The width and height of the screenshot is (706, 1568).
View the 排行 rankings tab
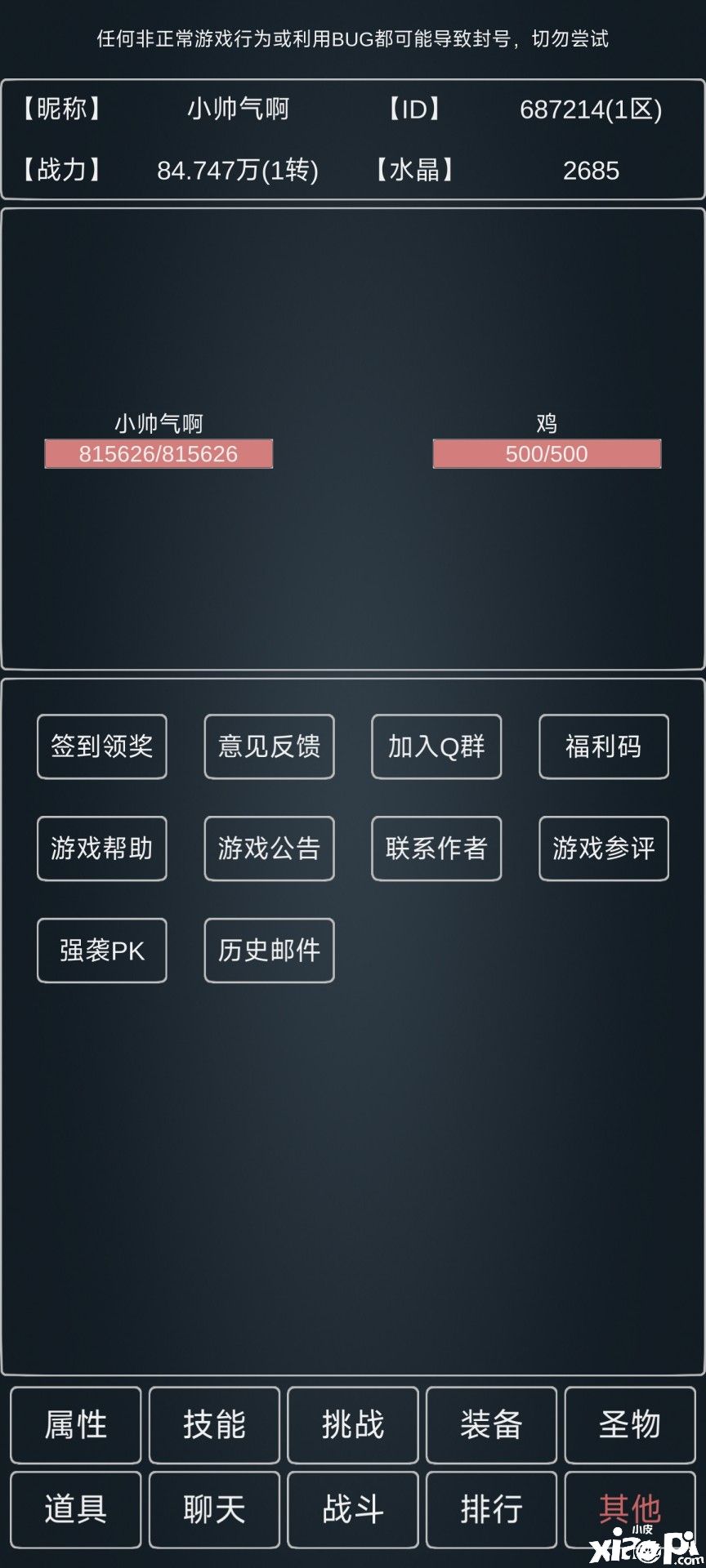point(491,1510)
